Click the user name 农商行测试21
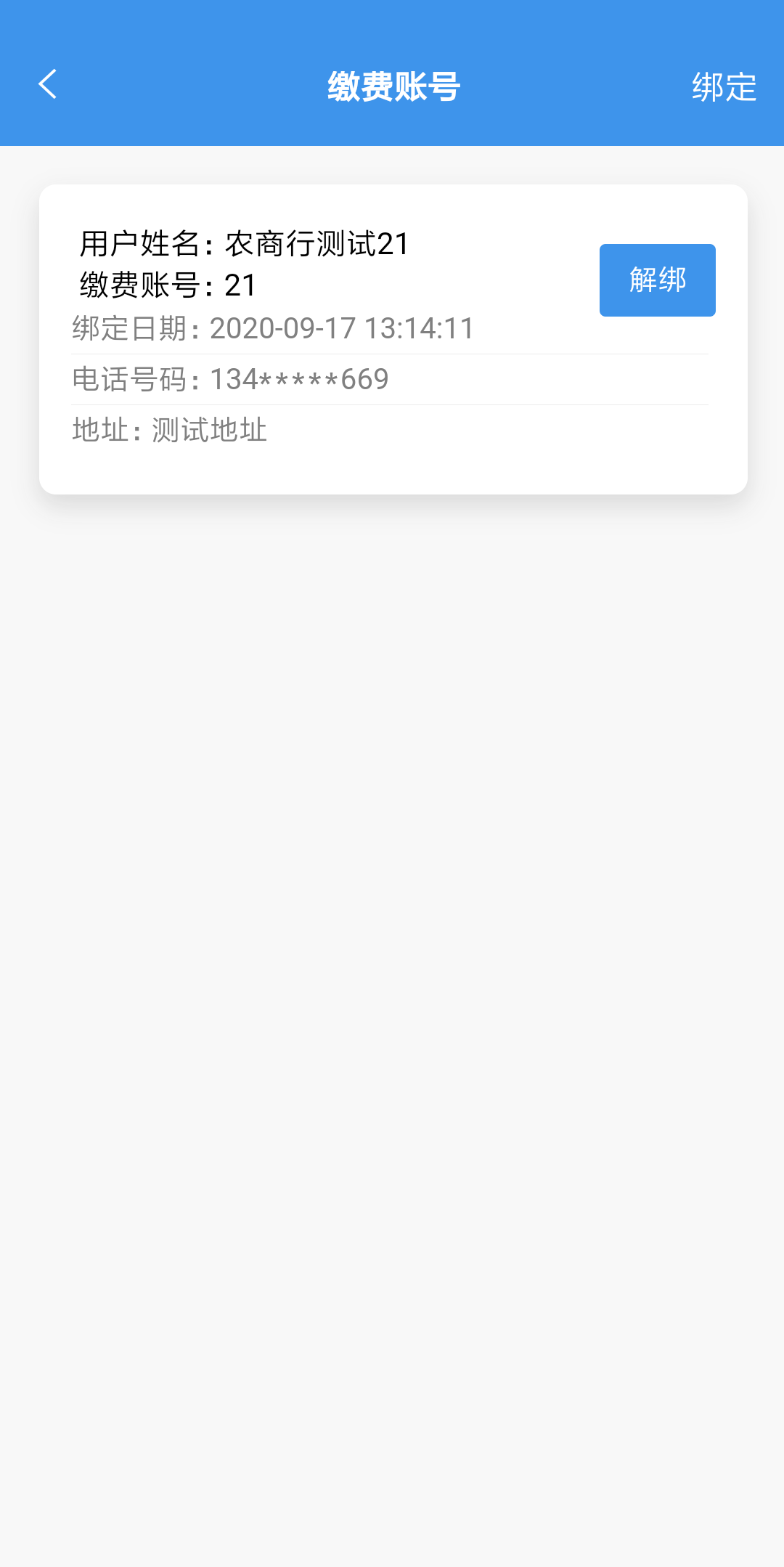 (x=316, y=245)
